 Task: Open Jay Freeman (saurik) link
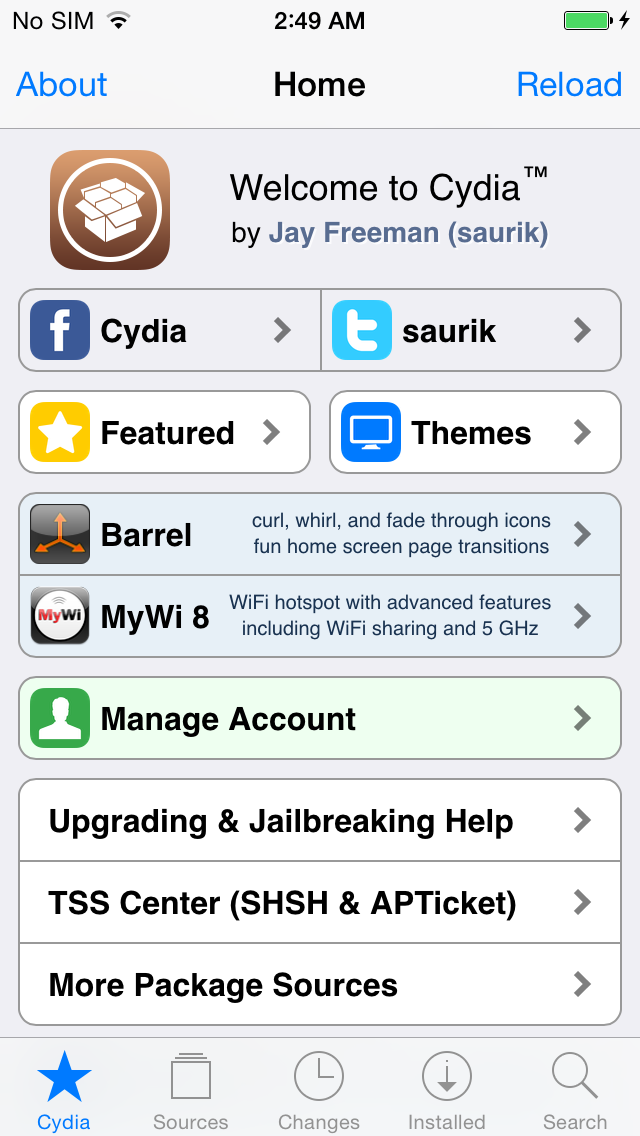click(408, 233)
